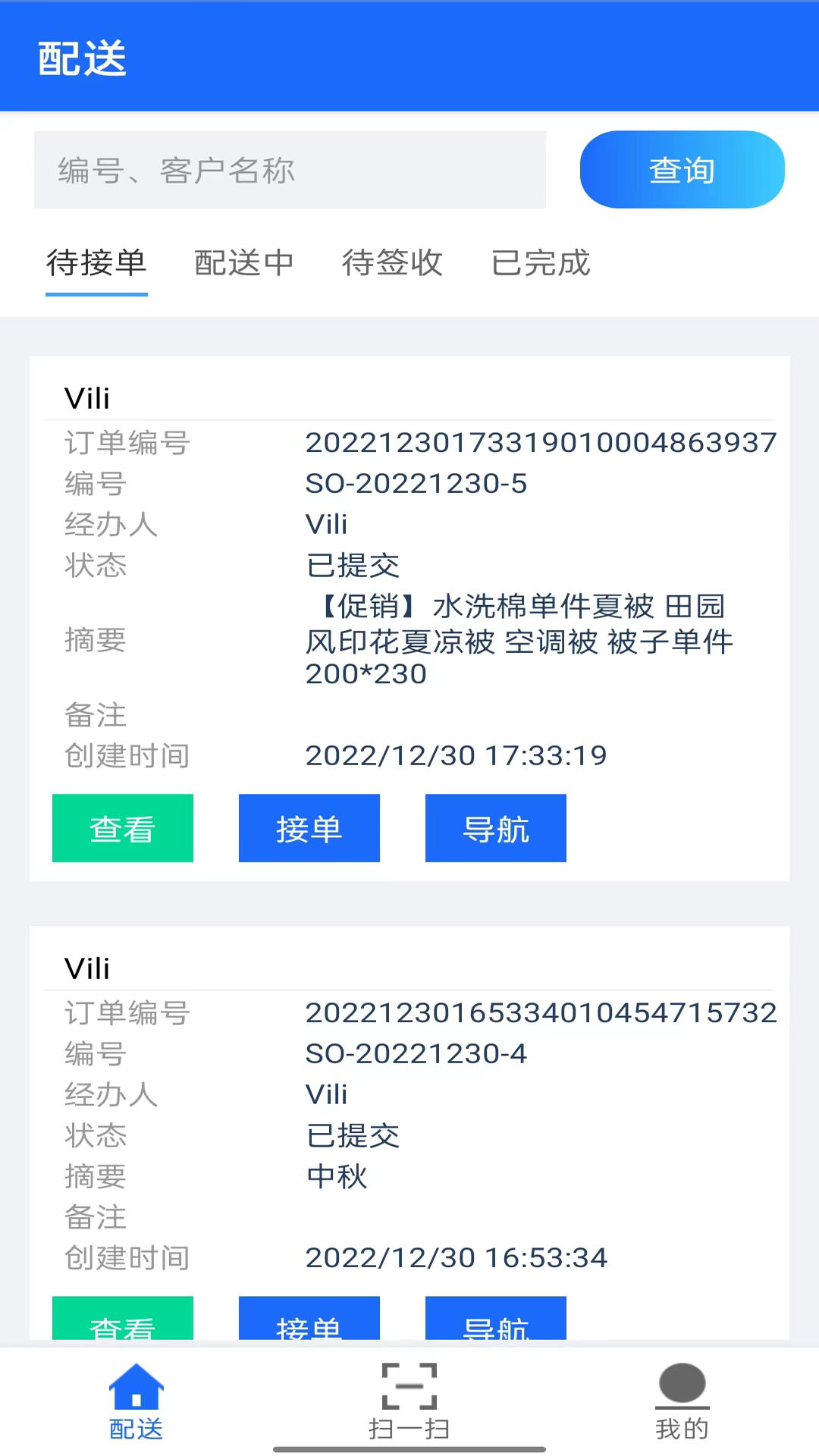Tap 查看 for order SO-20221230-5
Image resolution: width=819 pixels, height=1456 pixels.
point(123,828)
